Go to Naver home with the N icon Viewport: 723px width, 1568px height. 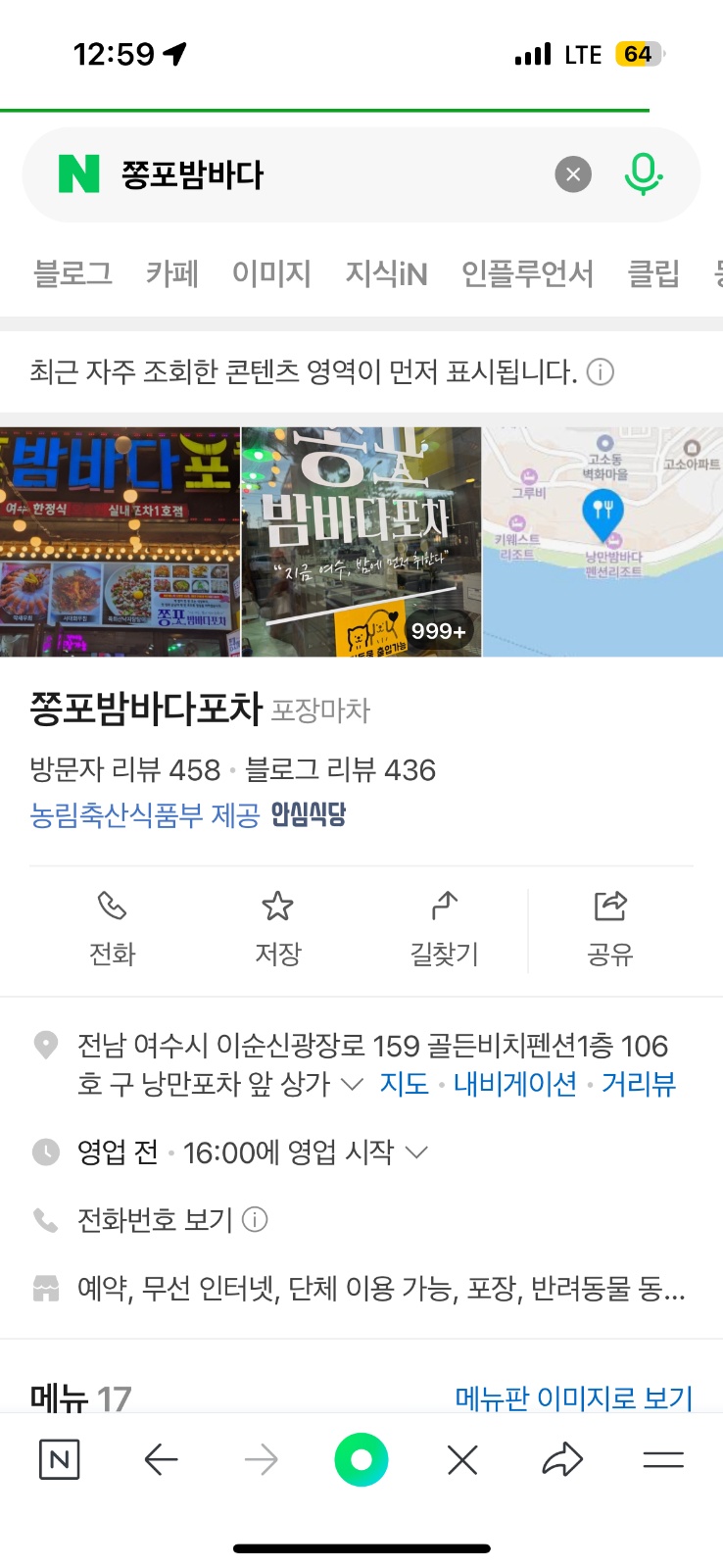click(58, 1459)
